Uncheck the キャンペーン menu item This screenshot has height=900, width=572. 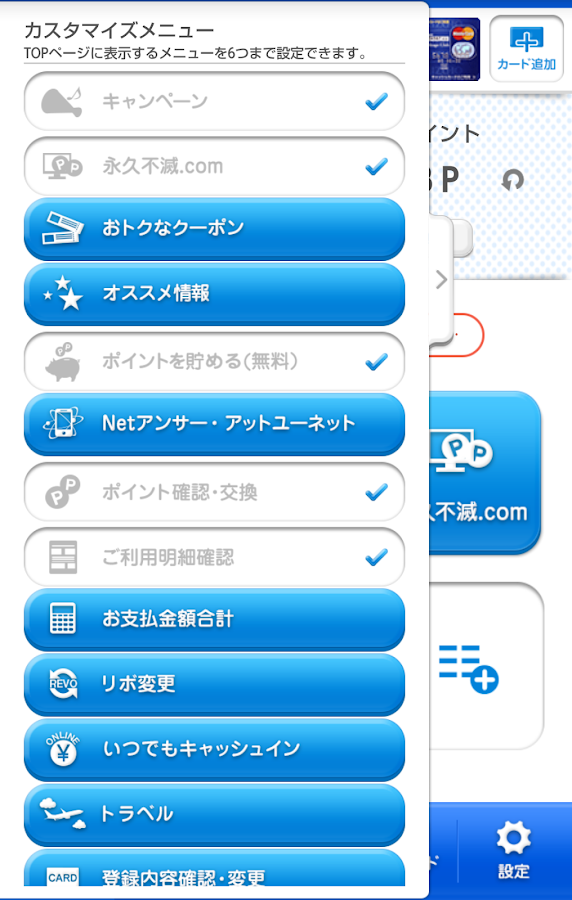pyautogui.click(x=214, y=102)
